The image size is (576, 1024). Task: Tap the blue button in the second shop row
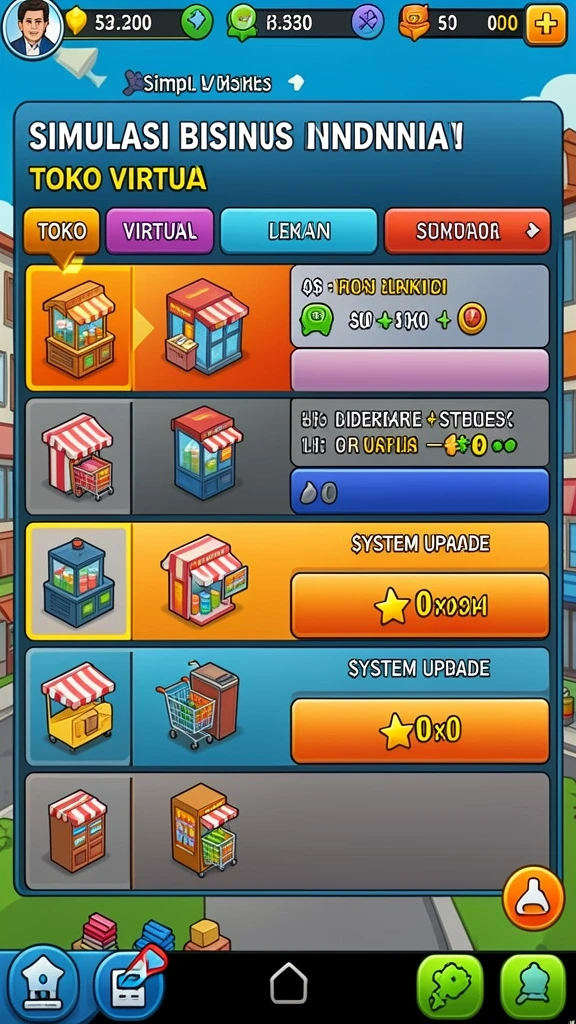(x=419, y=490)
